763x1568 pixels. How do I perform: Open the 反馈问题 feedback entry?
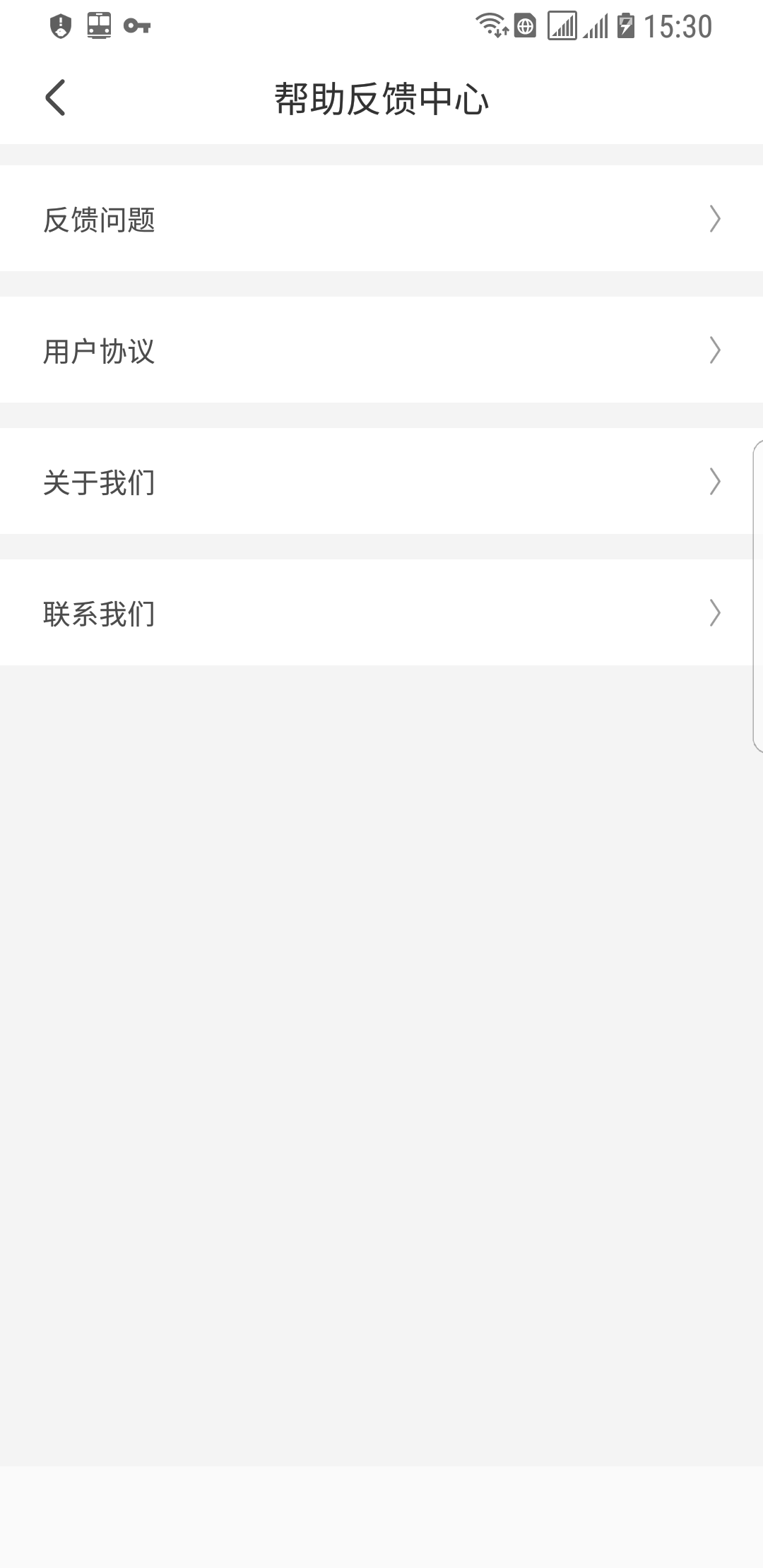pyautogui.click(x=100, y=219)
